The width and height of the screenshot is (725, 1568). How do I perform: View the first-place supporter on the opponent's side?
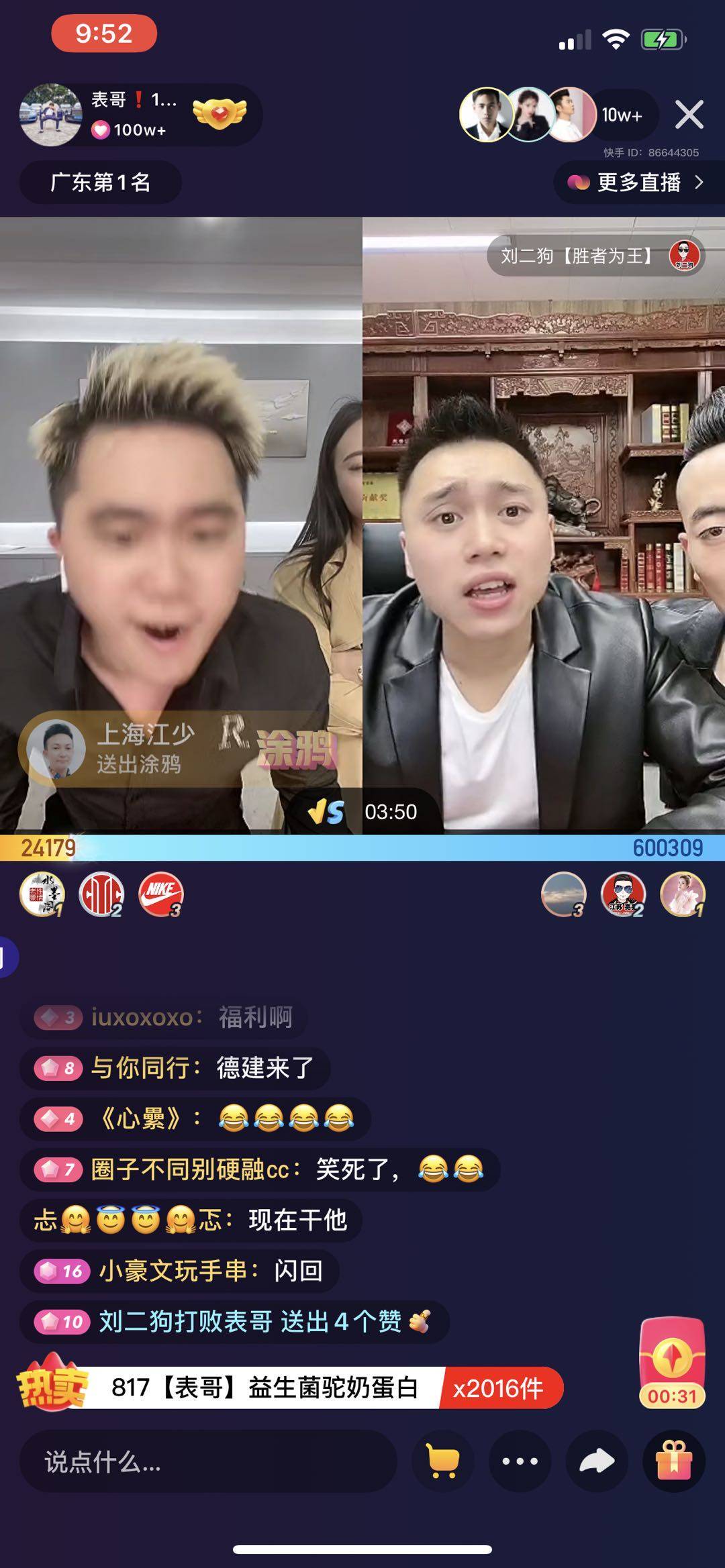[x=682, y=894]
